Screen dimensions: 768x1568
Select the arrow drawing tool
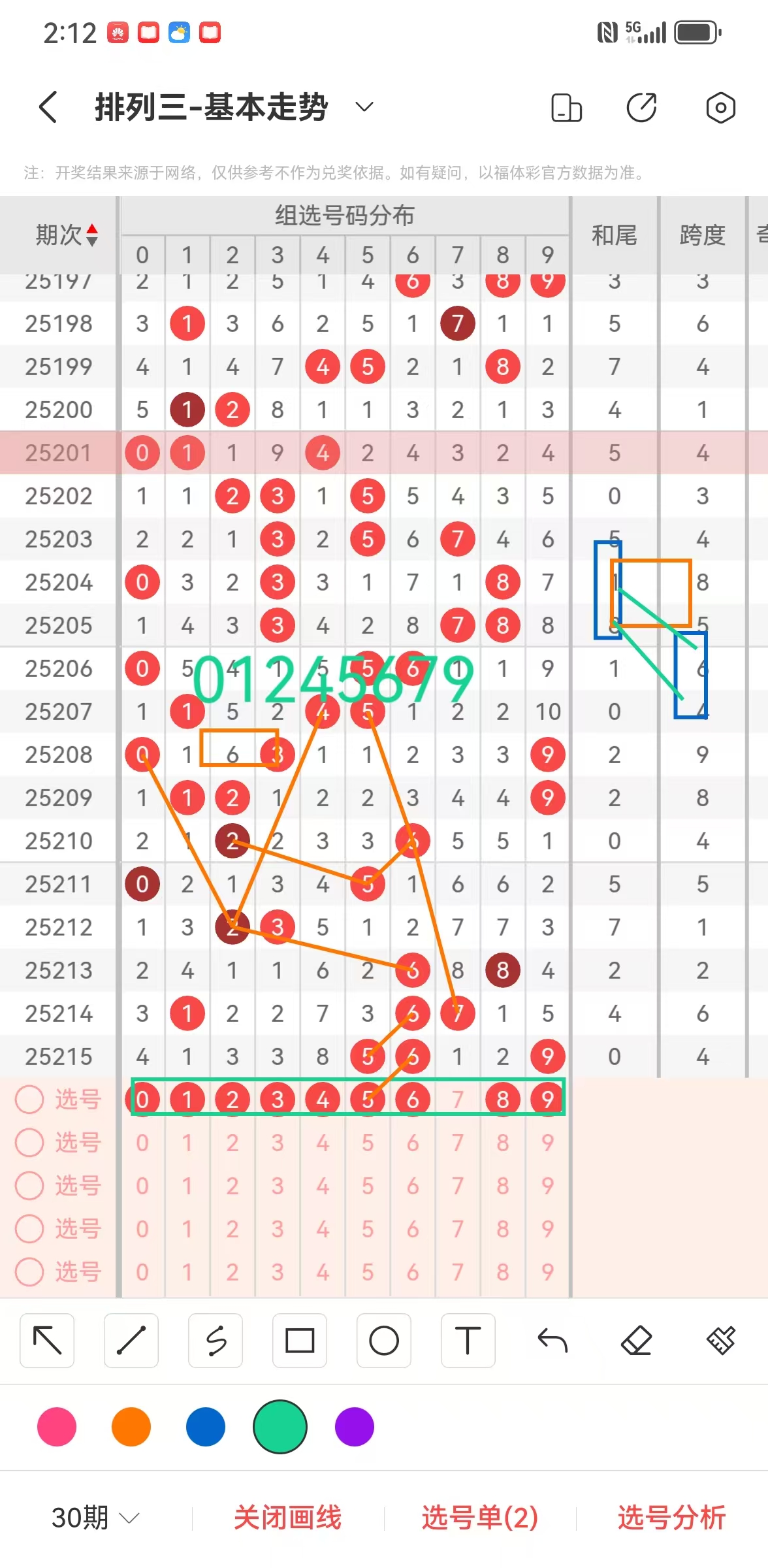coord(47,1341)
